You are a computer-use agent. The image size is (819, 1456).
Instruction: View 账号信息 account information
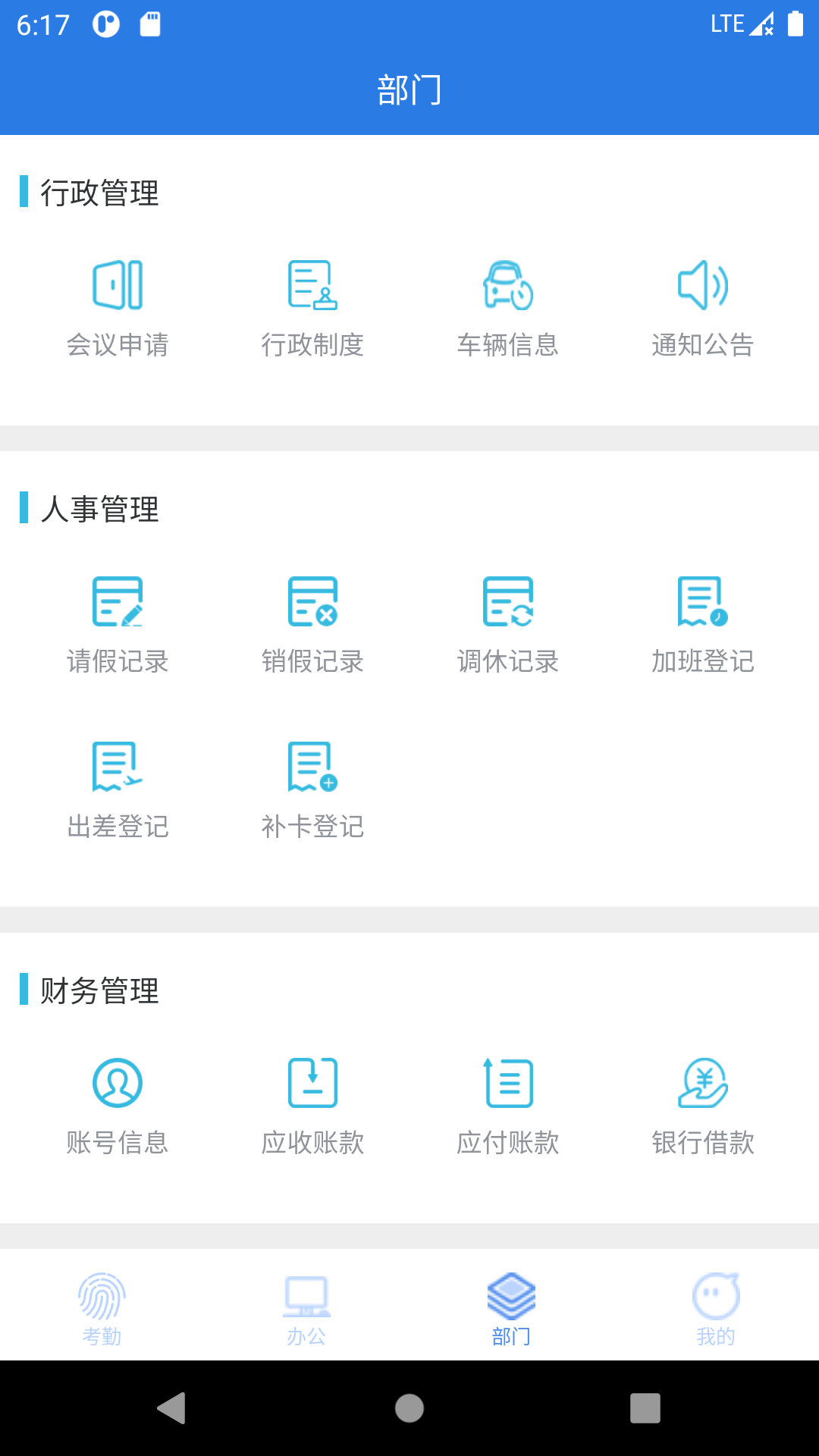(118, 1105)
